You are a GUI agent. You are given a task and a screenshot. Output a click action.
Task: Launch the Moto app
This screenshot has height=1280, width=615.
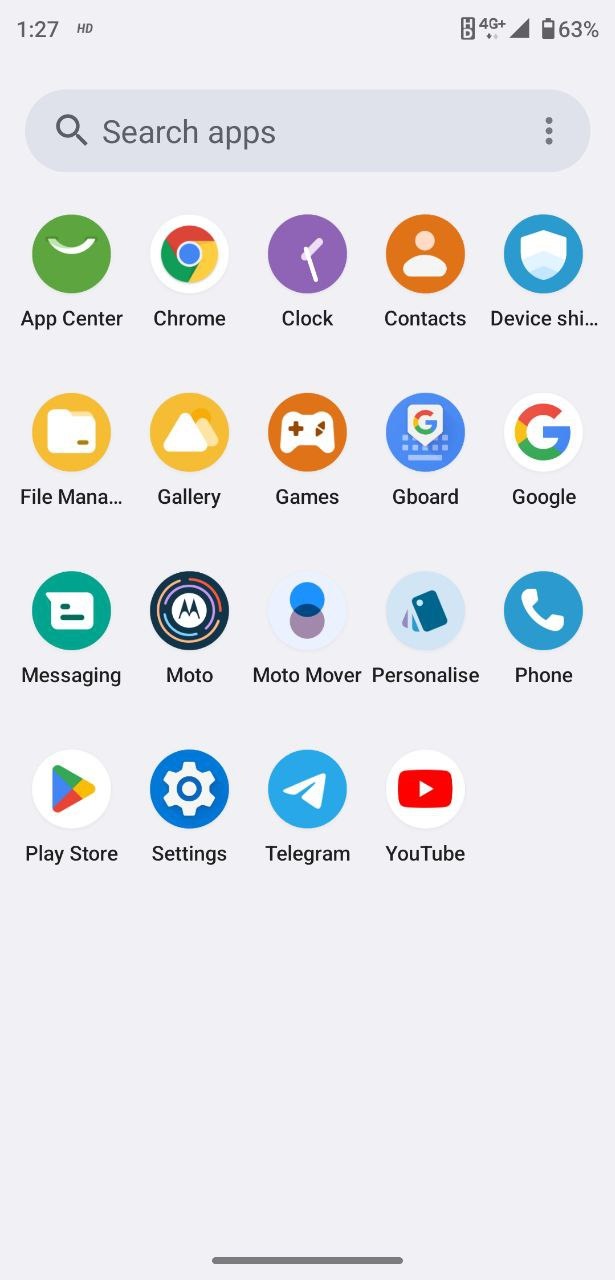pyautogui.click(x=189, y=610)
